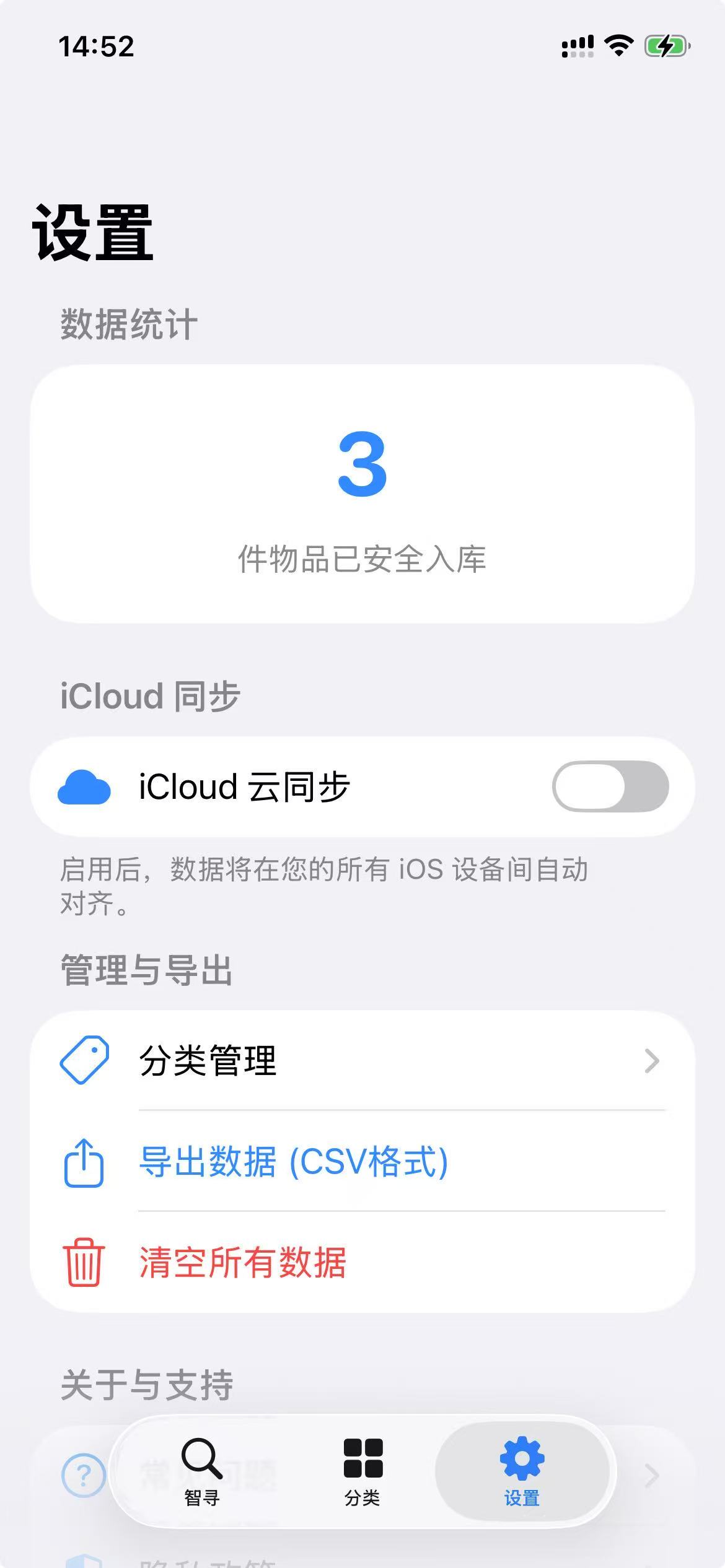
Task: Click the grid icon on the 分类 tab
Action: (362, 1457)
